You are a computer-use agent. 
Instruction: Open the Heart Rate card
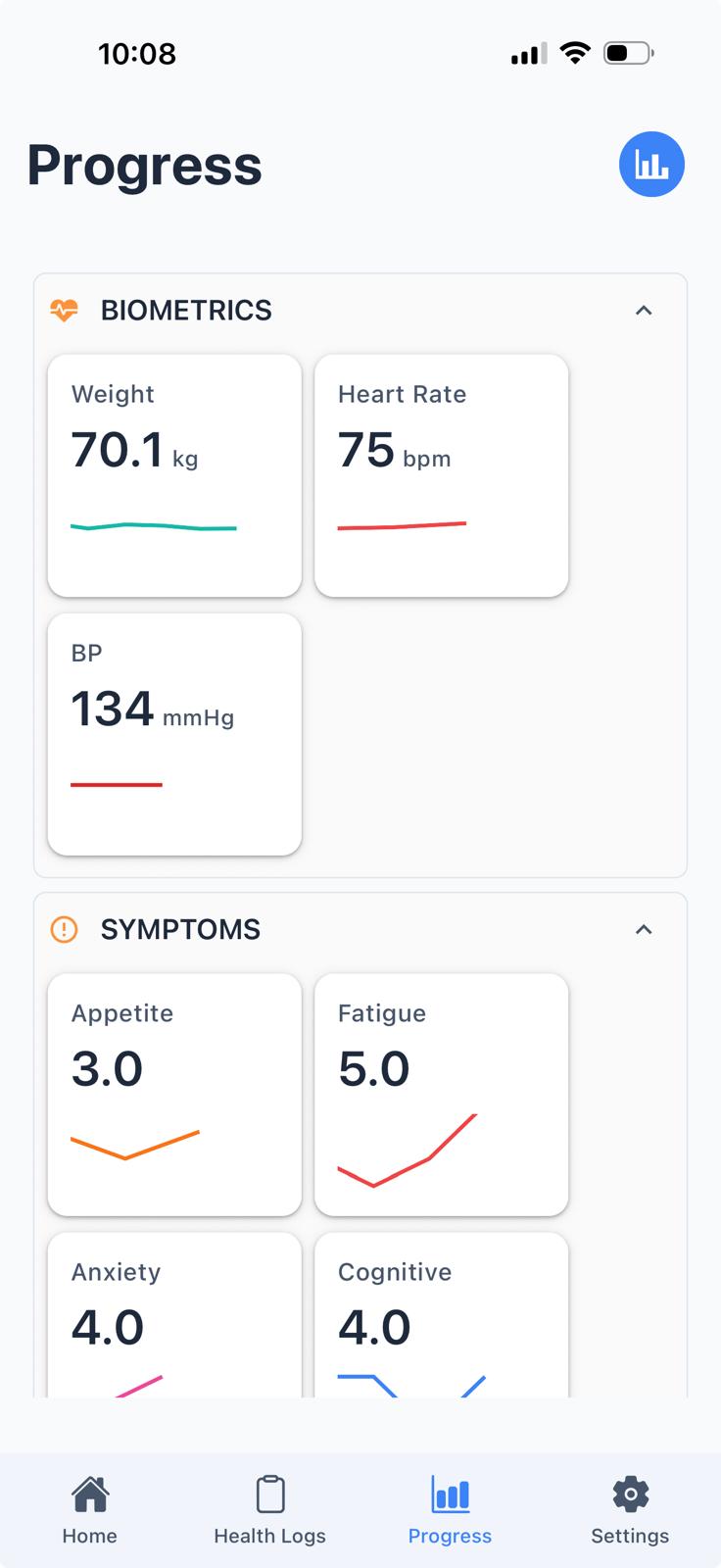tap(441, 475)
